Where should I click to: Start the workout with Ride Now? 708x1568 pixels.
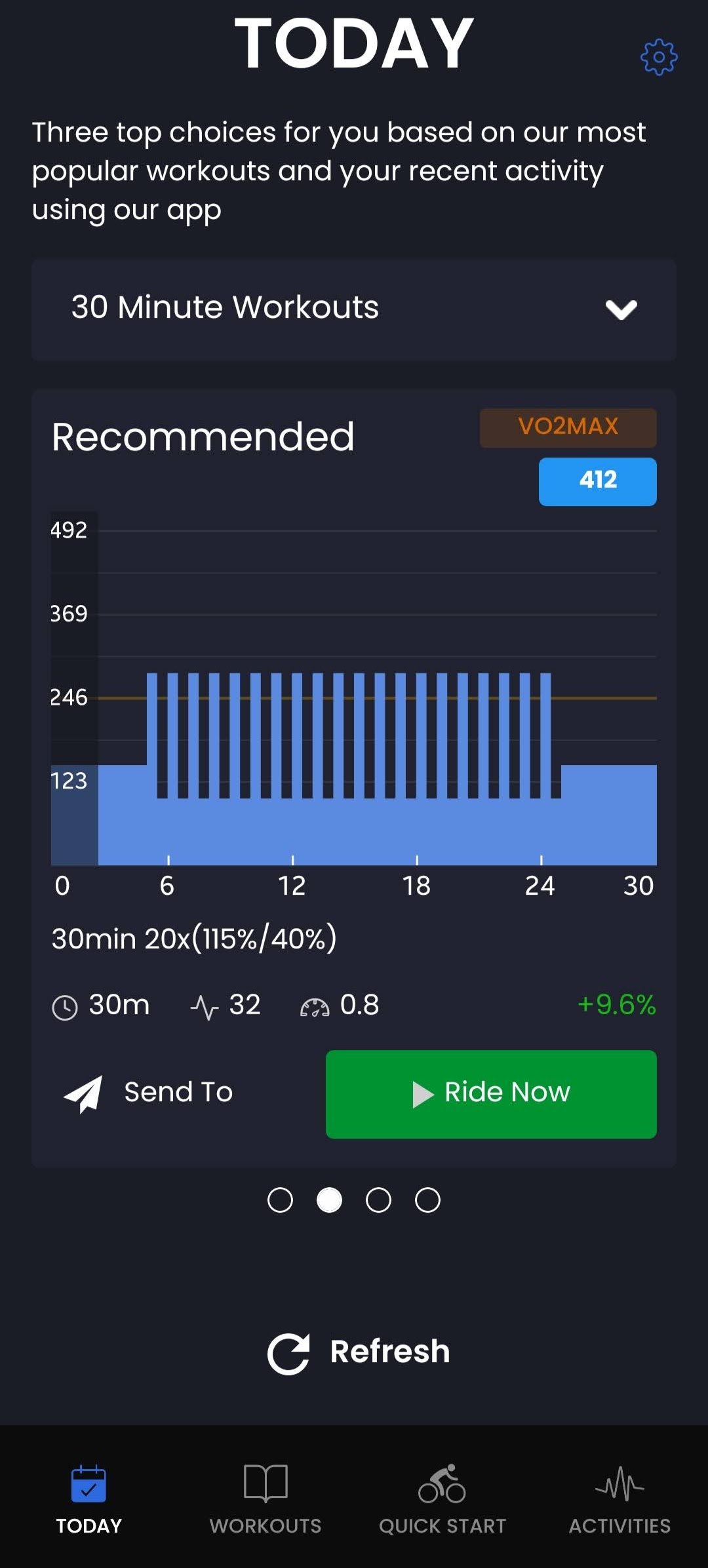[x=491, y=1094]
